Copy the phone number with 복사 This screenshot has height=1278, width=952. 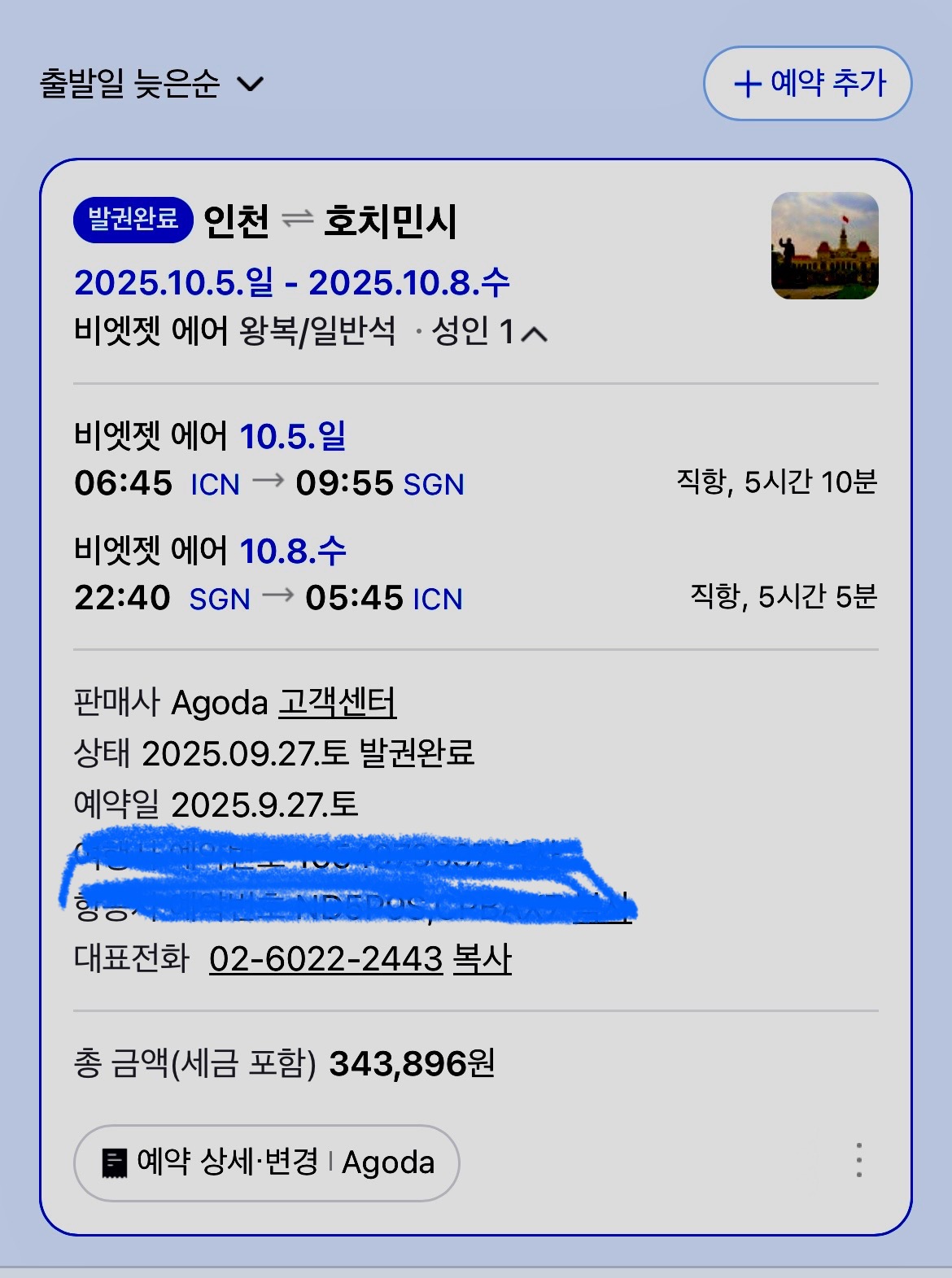pyautogui.click(x=482, y=959)
